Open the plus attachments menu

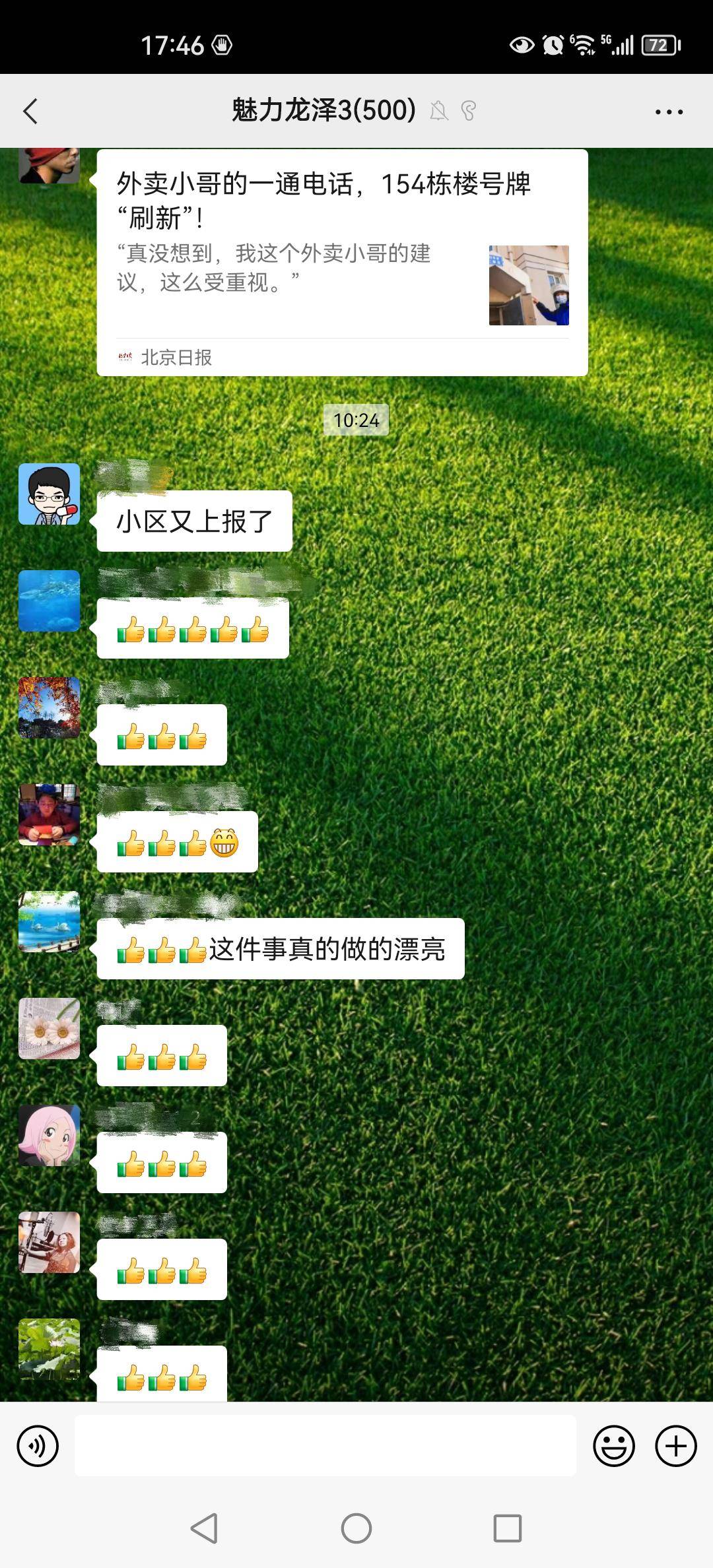point(675,1446)
